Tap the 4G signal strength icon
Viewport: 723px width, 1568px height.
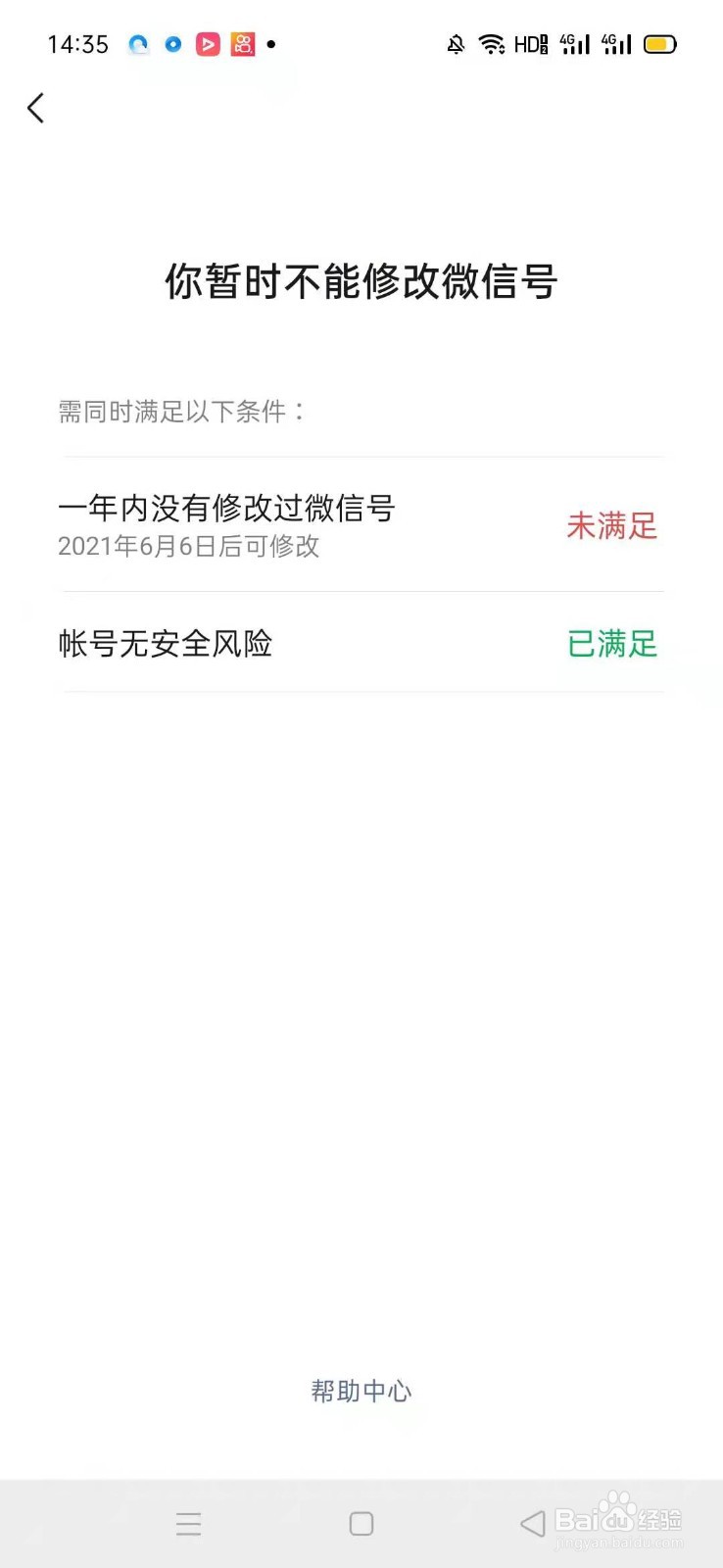click(x=576, y=44)
